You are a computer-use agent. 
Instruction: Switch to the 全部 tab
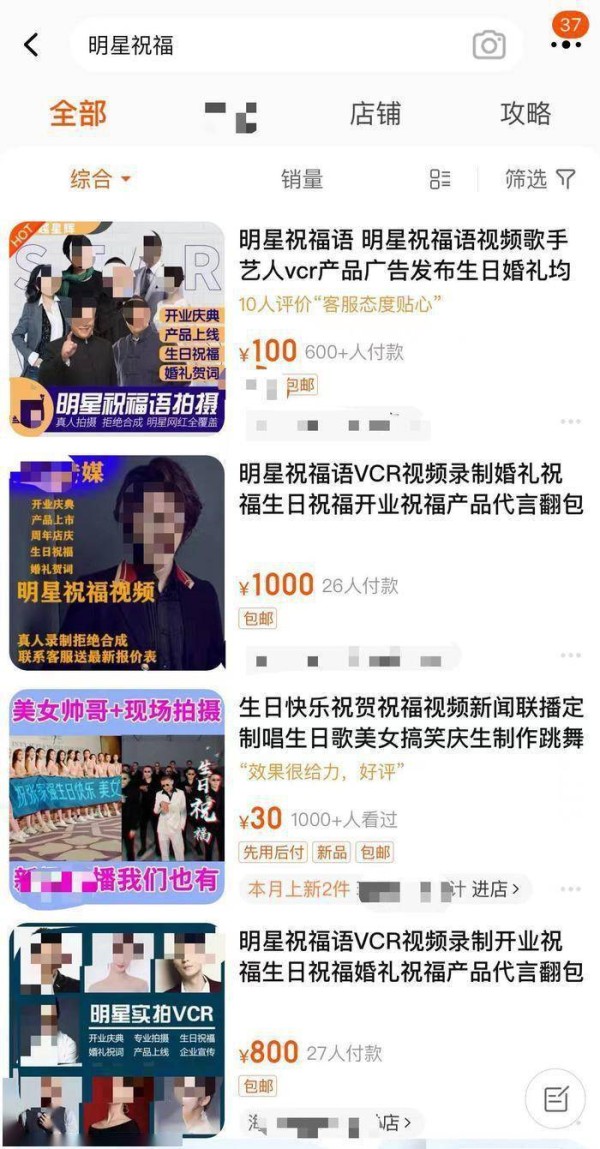pyautogui.click(x=78, y=114)
